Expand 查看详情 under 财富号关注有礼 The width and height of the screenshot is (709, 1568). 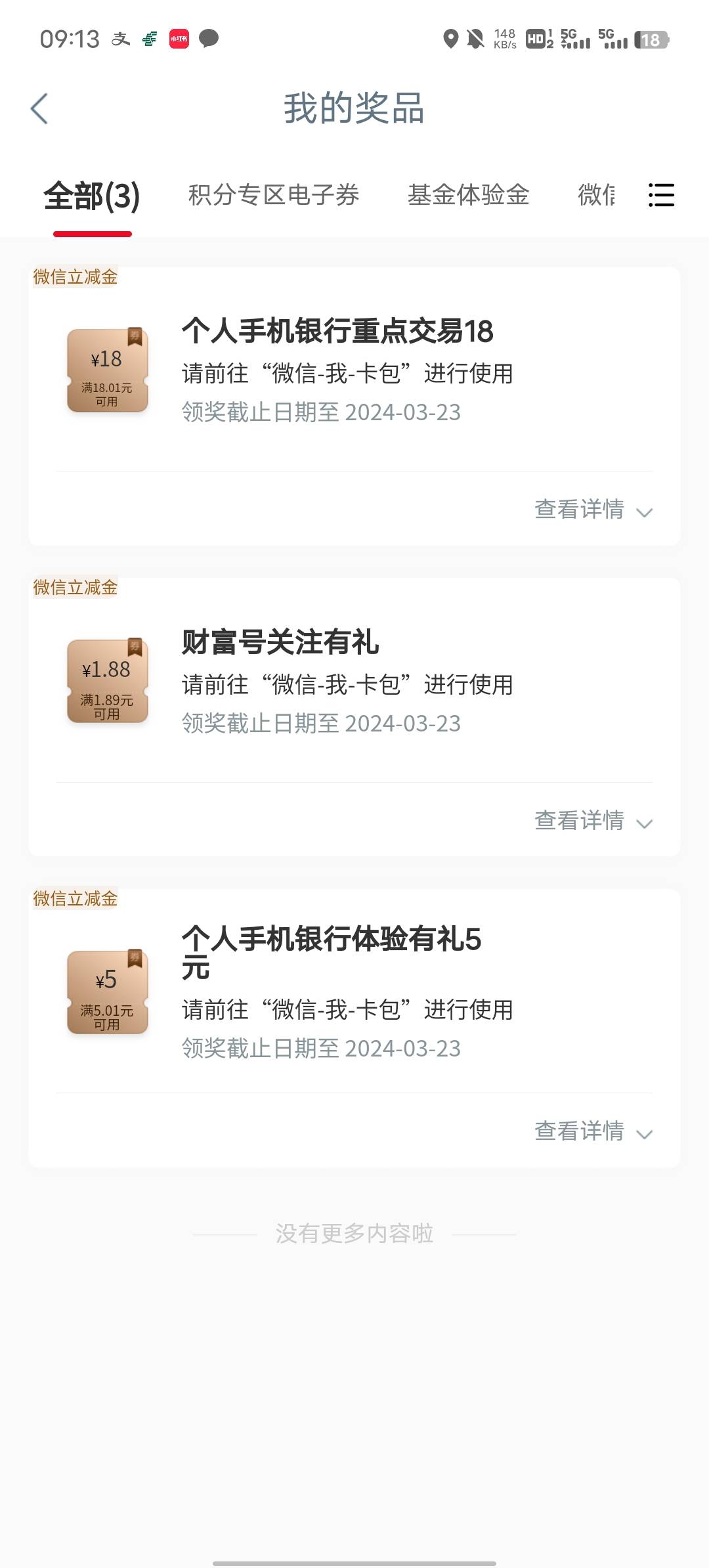pos(593,821)
